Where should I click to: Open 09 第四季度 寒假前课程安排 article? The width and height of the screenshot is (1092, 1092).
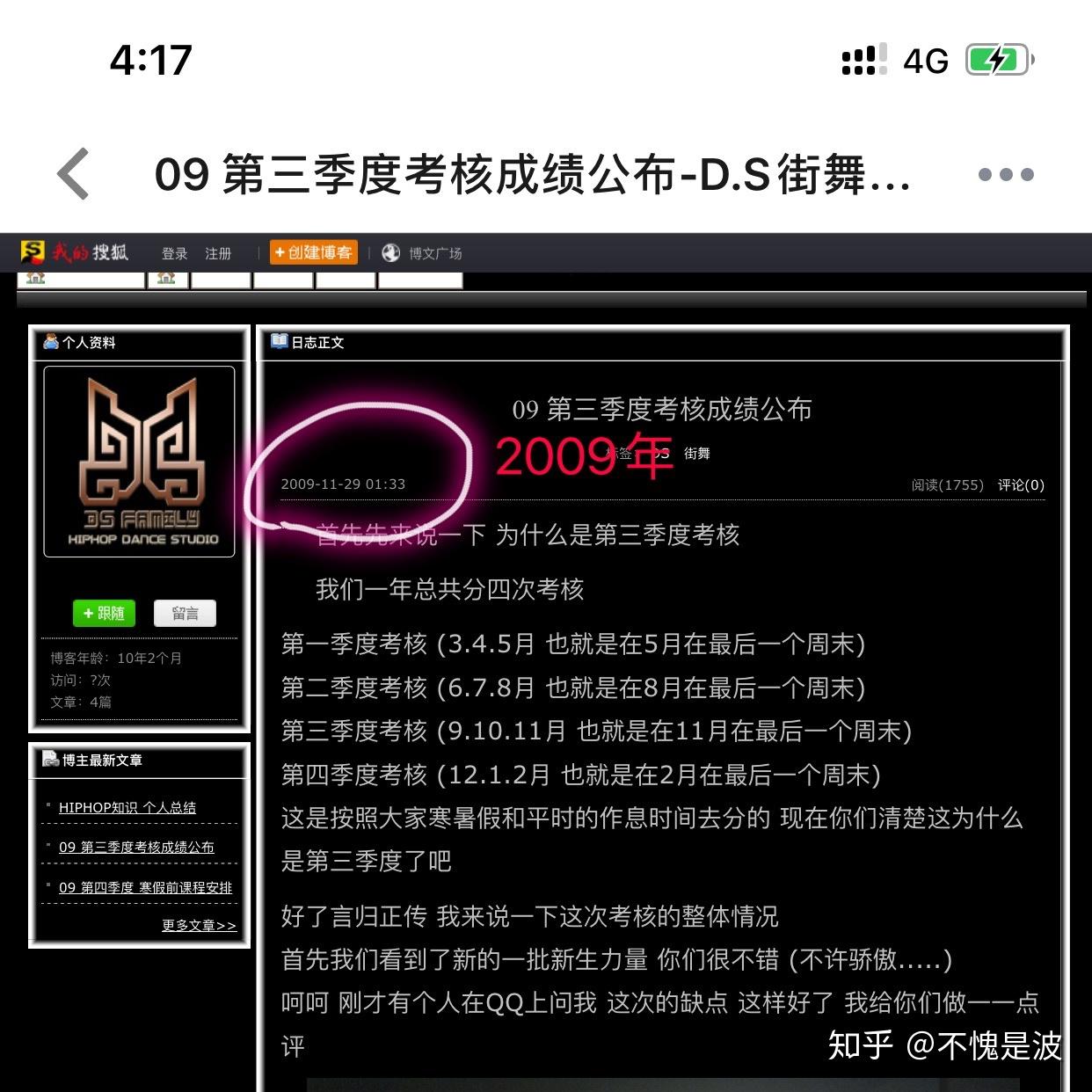[145, 887]
